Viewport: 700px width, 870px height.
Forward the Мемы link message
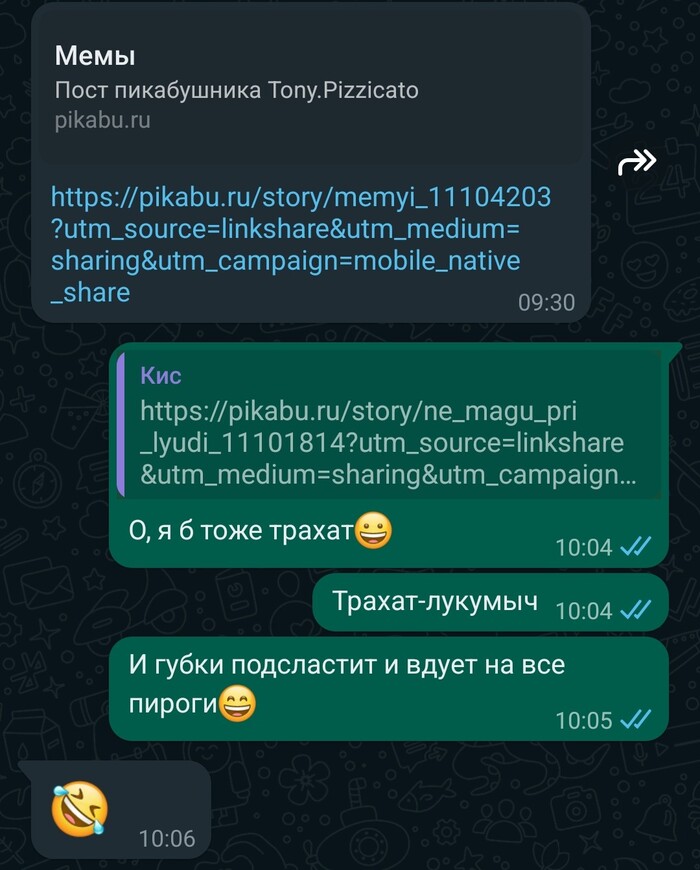click(x=636, y=162)
